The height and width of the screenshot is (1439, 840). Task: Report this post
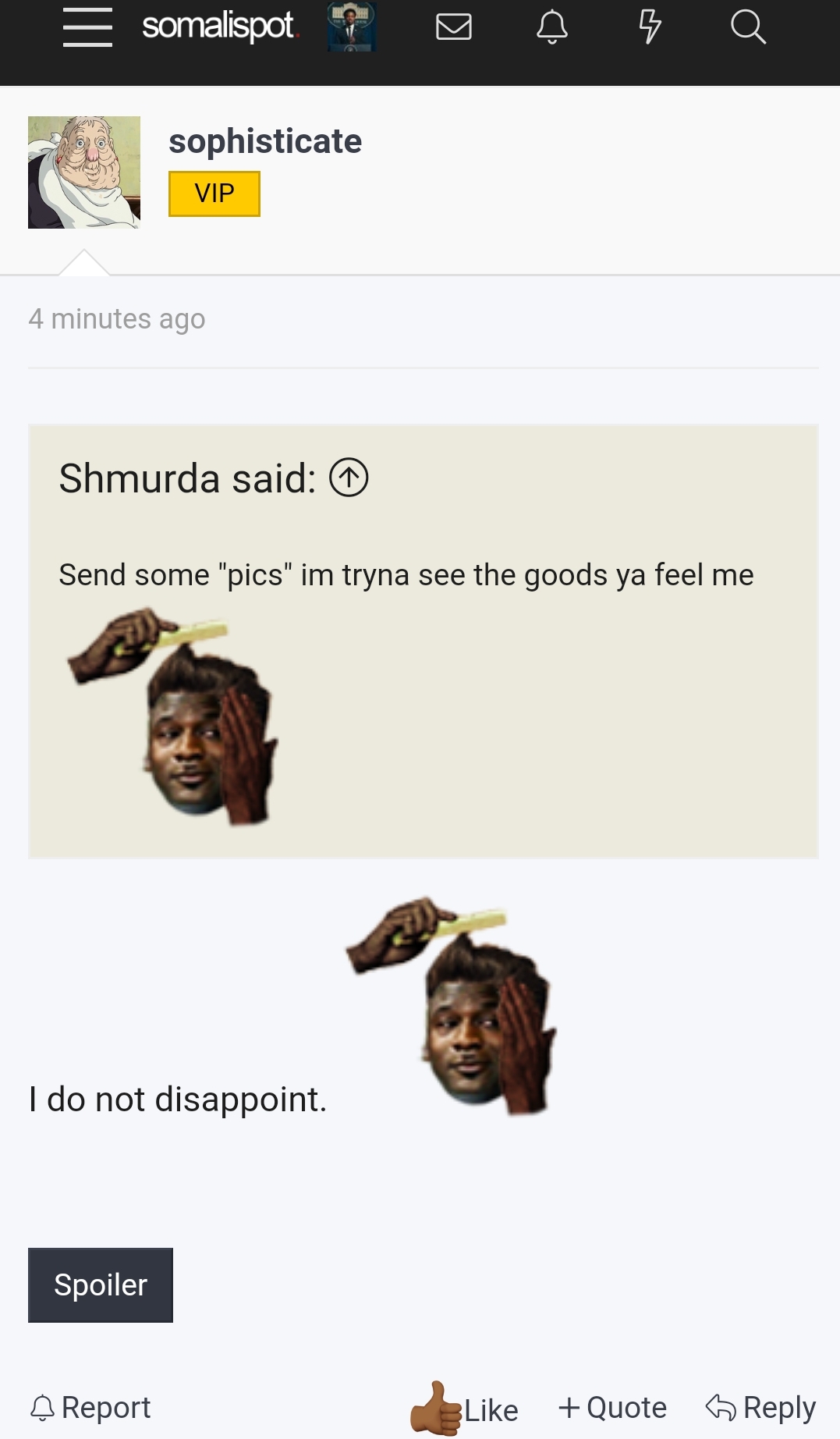pyautogui.click(x=90, y=1407)
